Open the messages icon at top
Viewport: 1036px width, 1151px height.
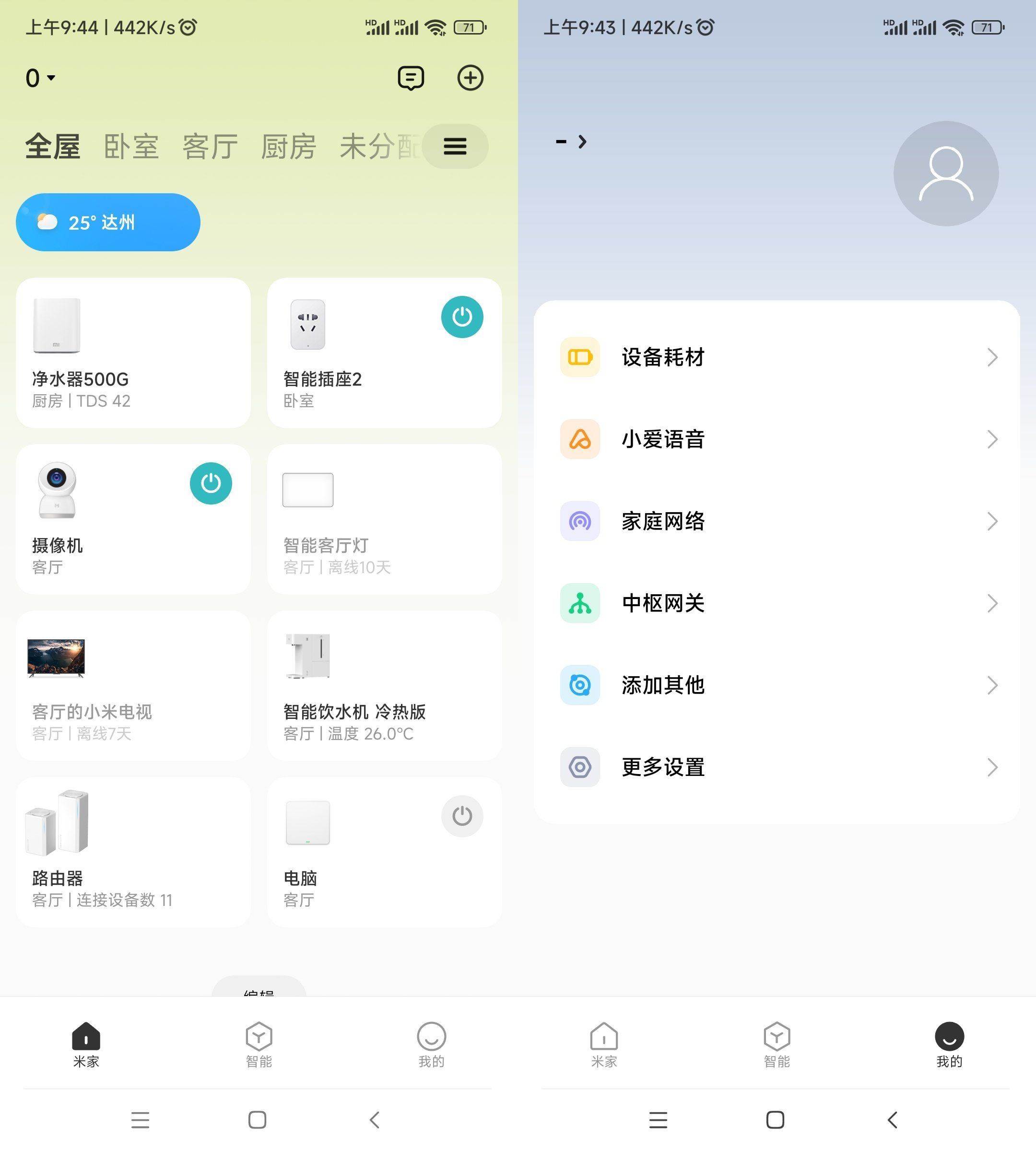411,77
